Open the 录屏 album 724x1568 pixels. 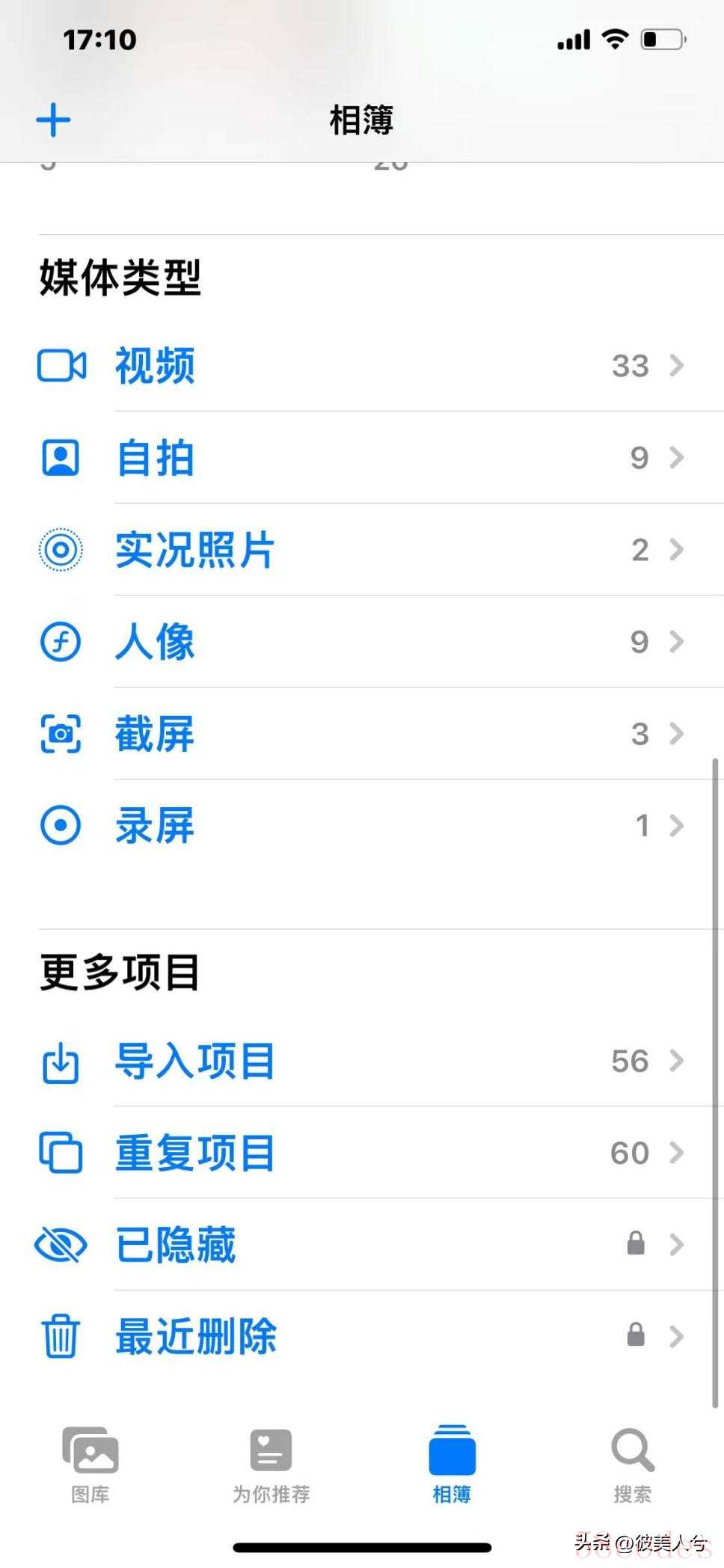362,826
